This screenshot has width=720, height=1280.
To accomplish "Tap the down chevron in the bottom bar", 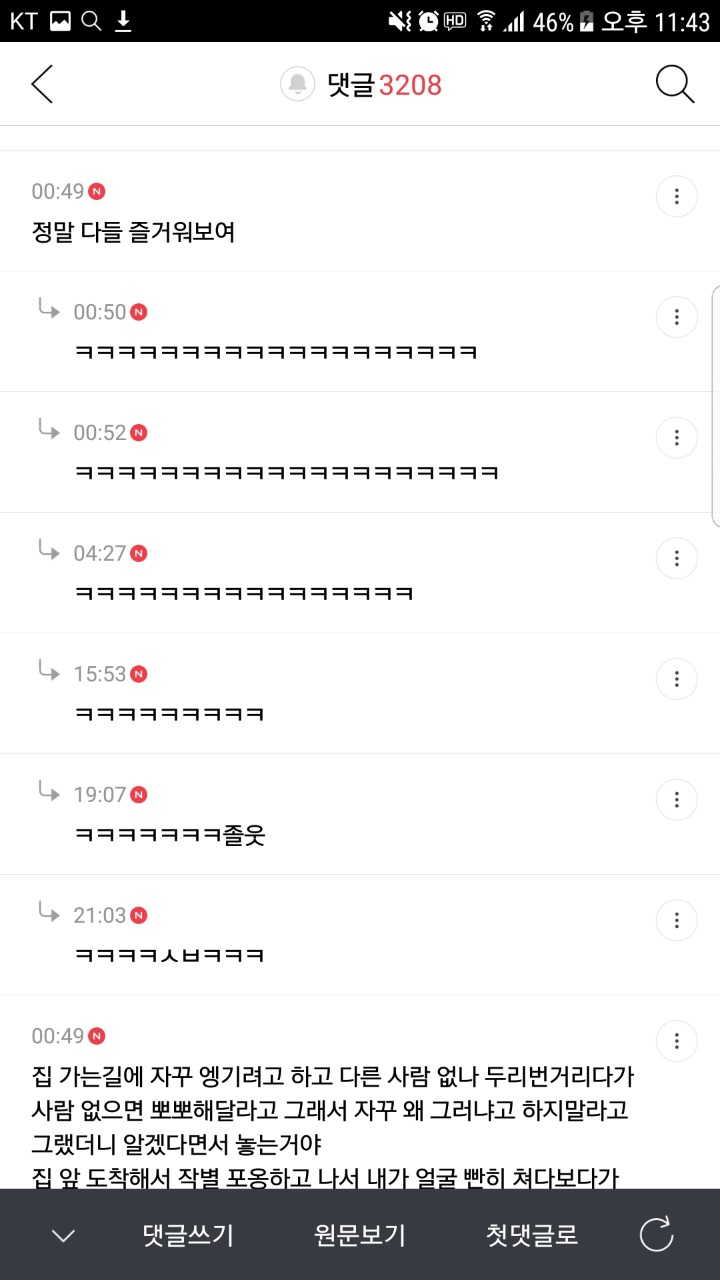I will pyautogui.click(x=63, y=1236).
